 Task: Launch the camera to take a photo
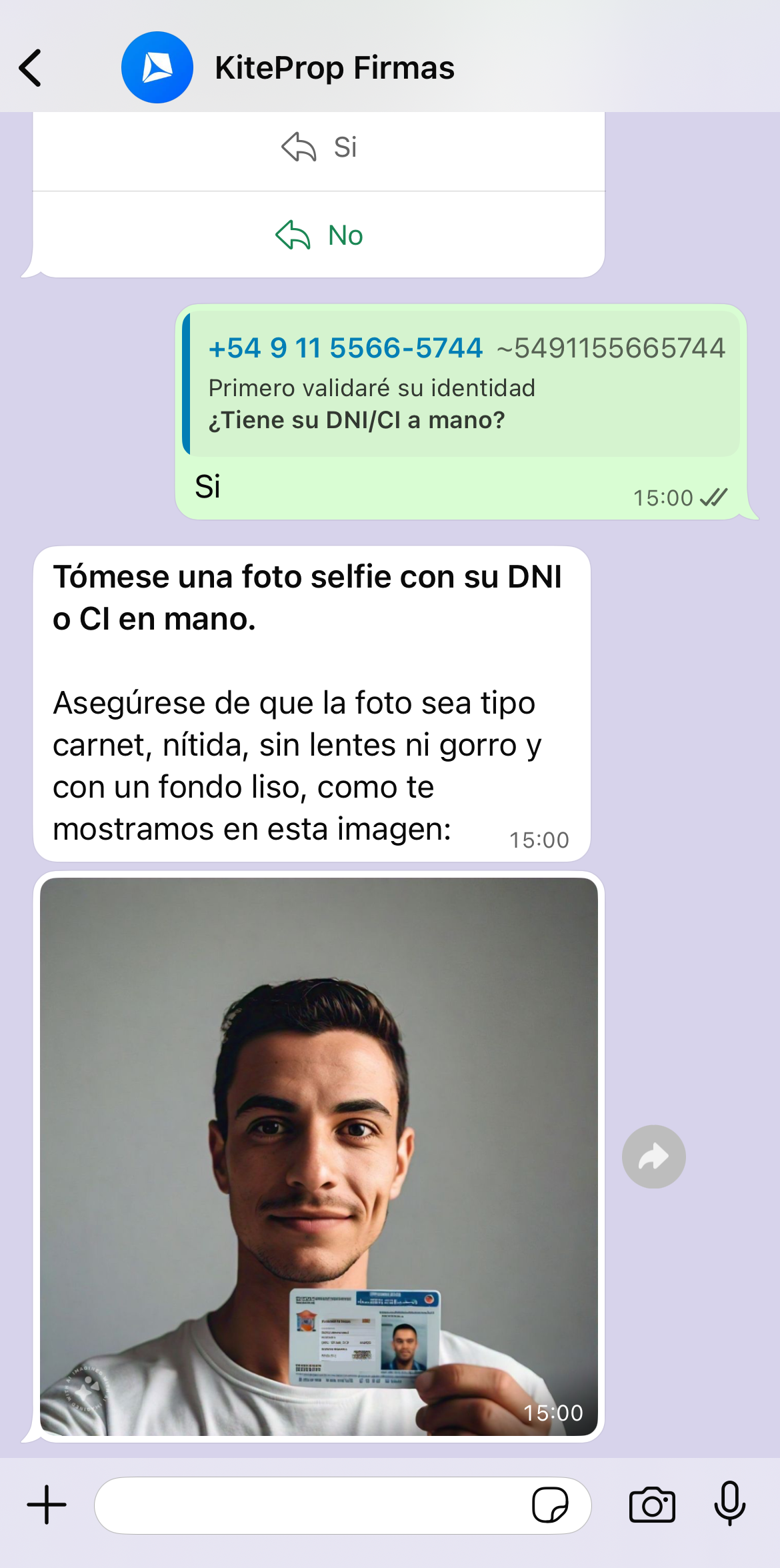click(x=652, y=1505)
